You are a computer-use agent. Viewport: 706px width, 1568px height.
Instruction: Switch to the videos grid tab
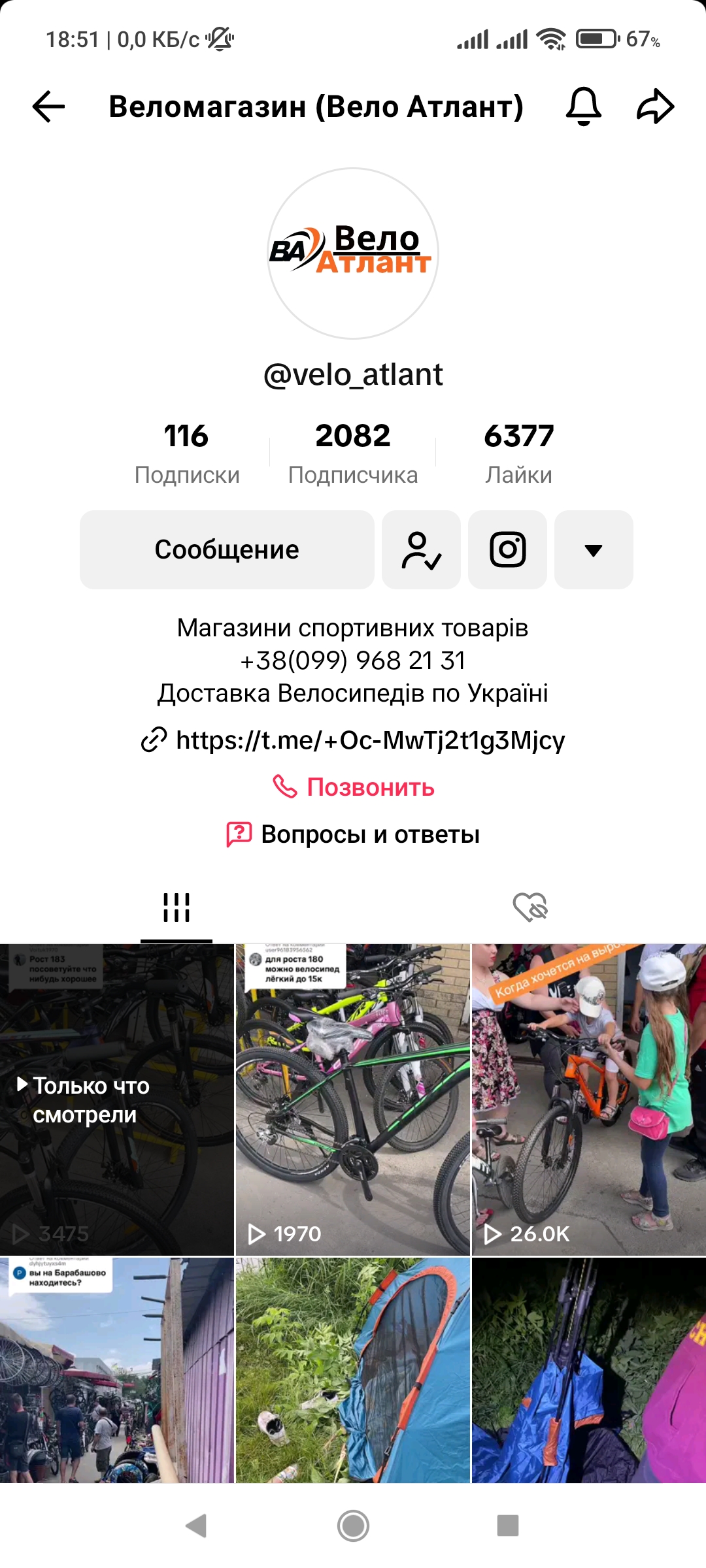tap(176, 907)
